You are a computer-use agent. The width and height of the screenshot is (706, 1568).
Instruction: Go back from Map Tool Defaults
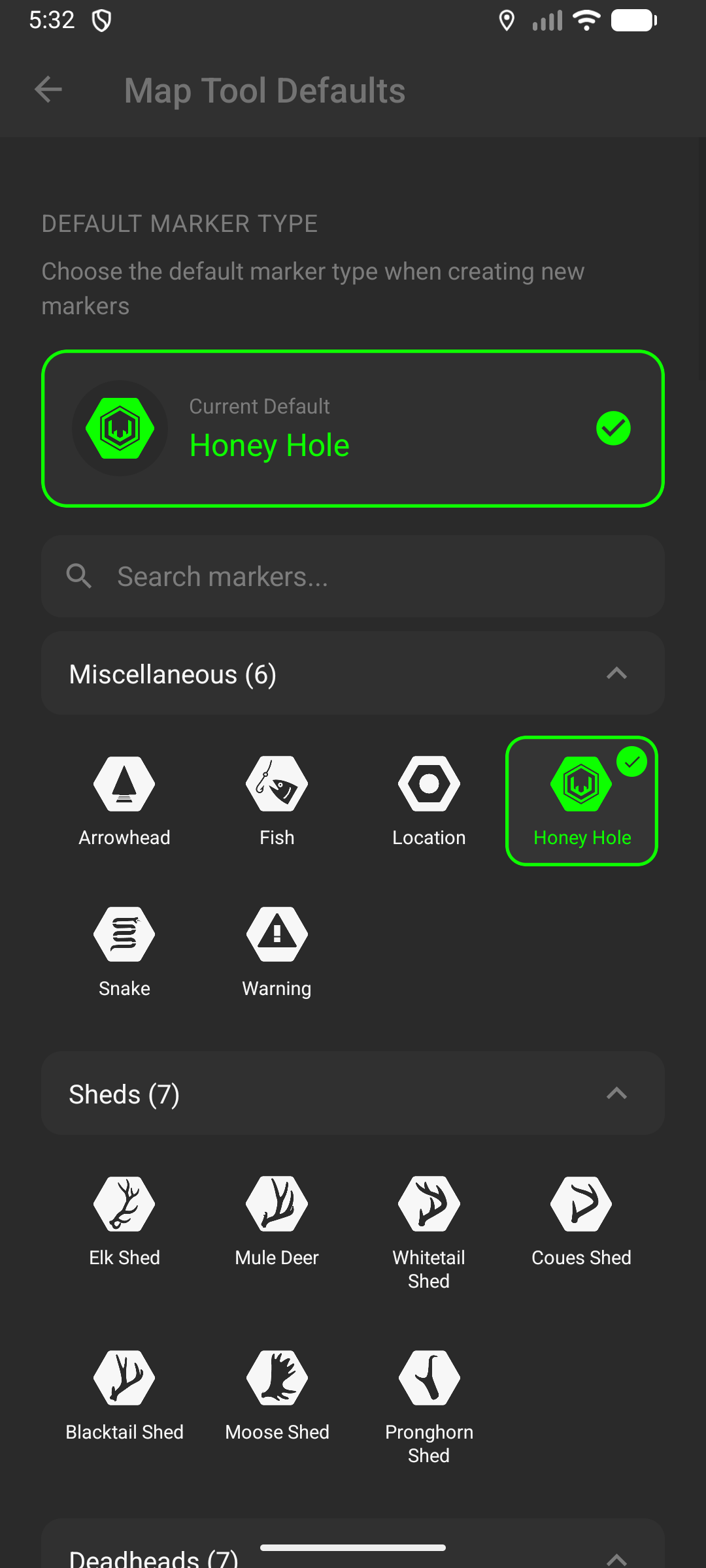click(x=48, y=90)
